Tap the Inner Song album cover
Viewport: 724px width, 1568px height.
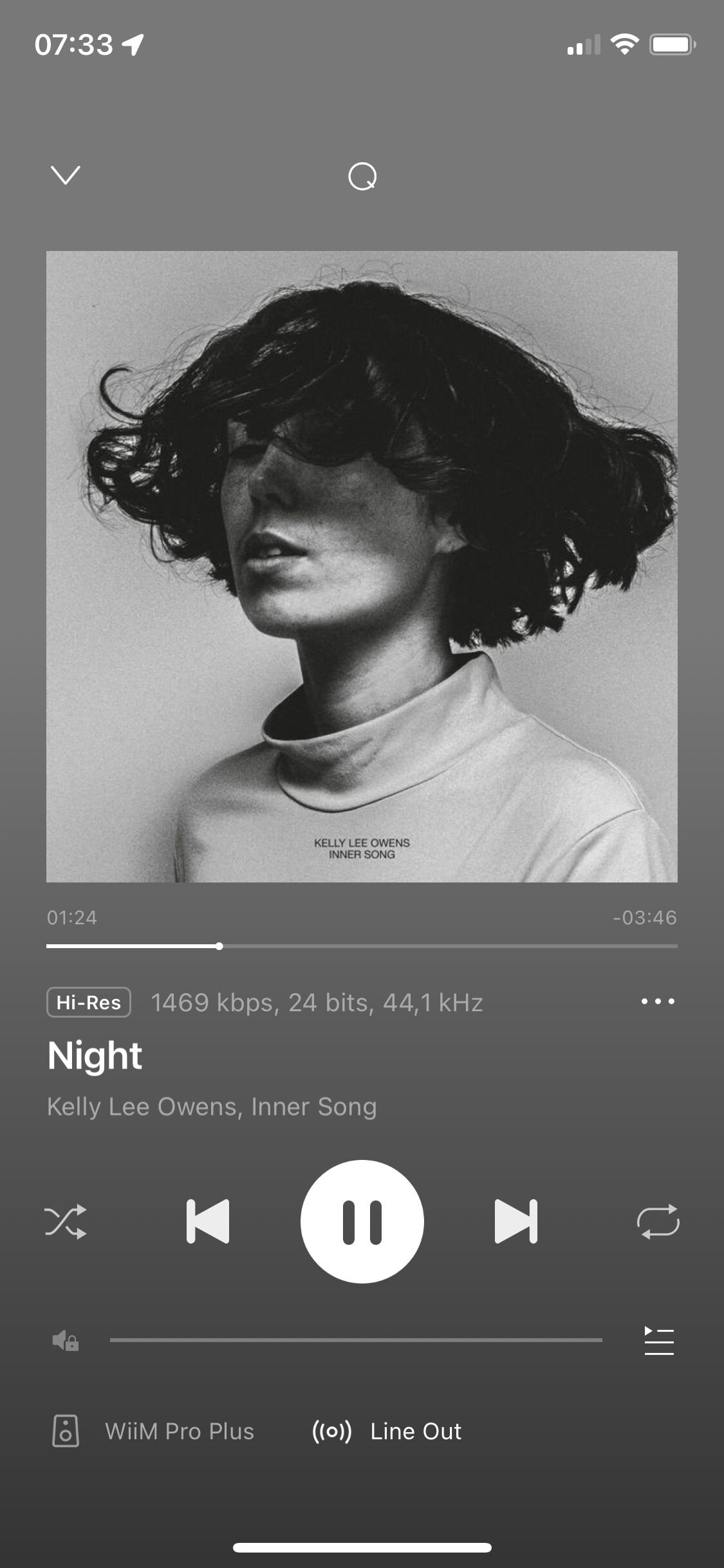pos(362,566)
